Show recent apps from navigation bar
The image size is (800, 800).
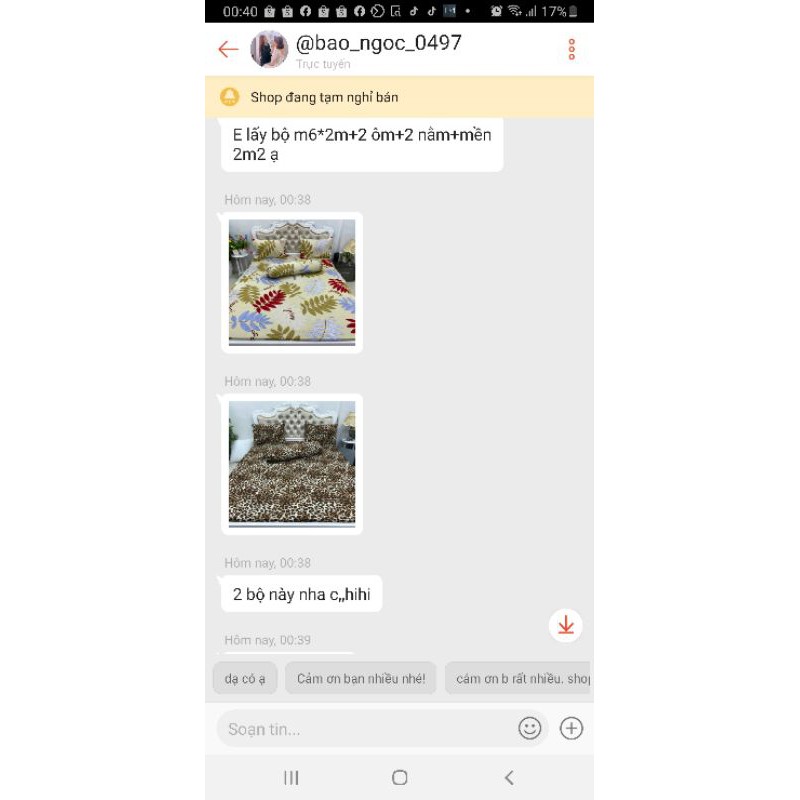(291, 777)
